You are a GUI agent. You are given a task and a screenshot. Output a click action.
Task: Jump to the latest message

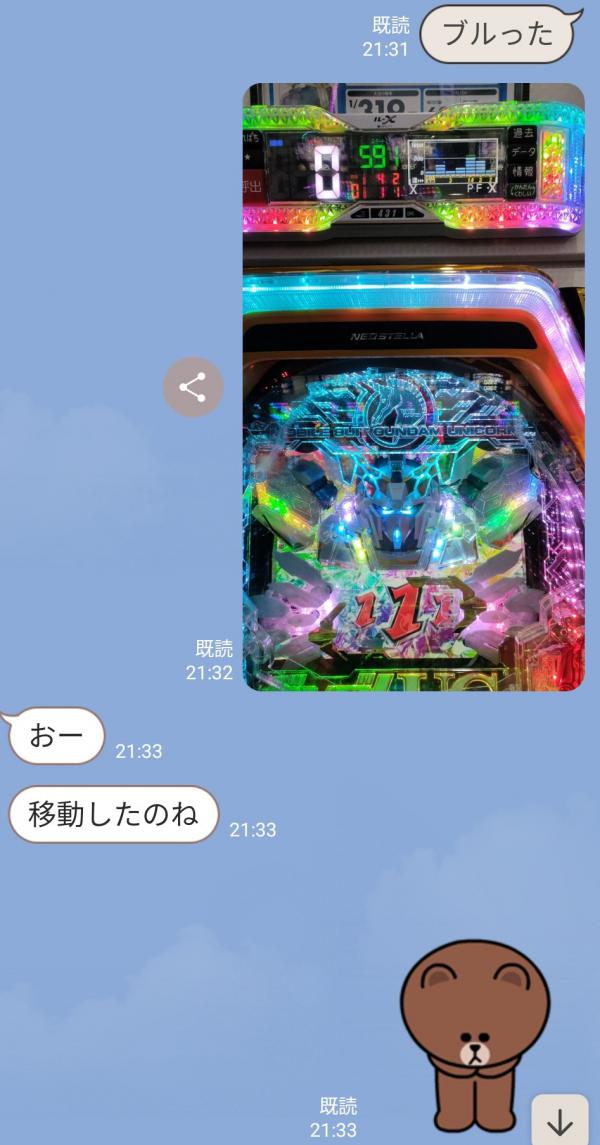[560, 1121]
